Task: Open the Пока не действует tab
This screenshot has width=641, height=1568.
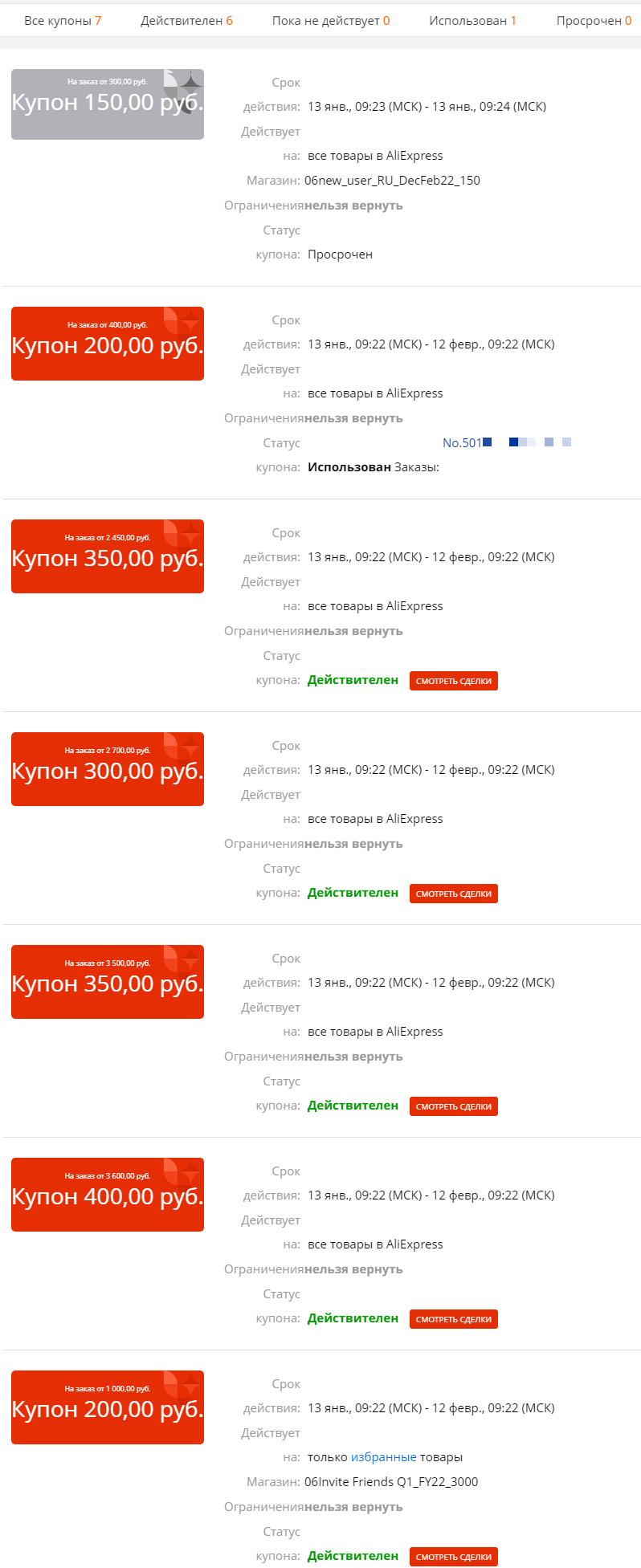Action: point(330,21)
